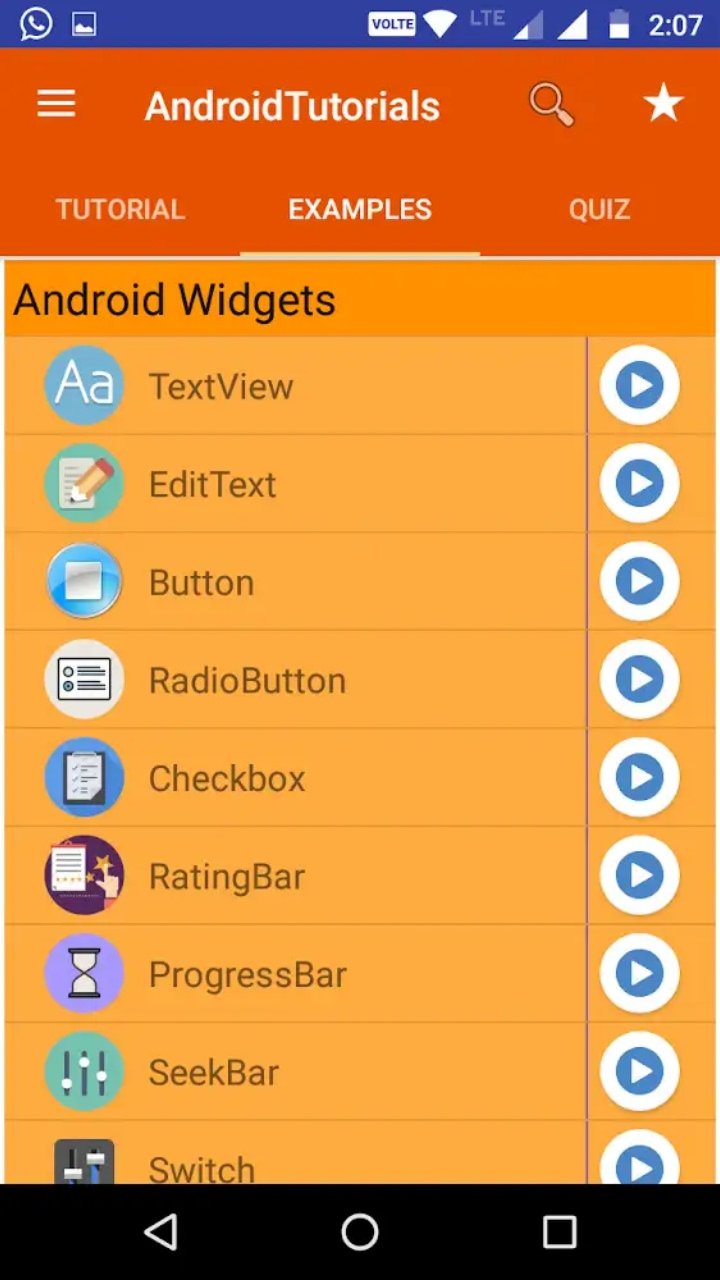Tap the RatingBar star icon
Image resolution: width=720 pixels, height=1280 pixels.
coord(84,875)
